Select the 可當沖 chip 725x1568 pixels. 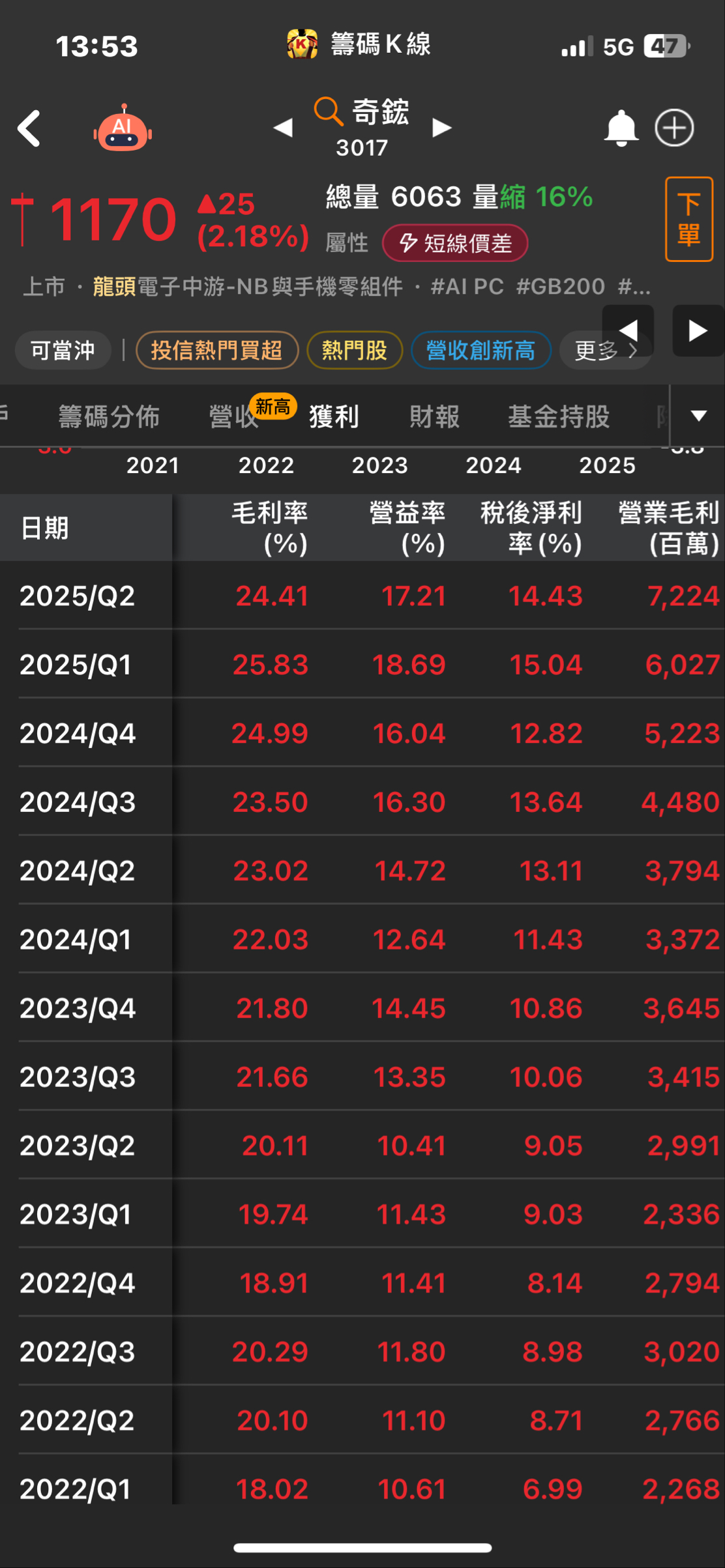tap(63, 351)
